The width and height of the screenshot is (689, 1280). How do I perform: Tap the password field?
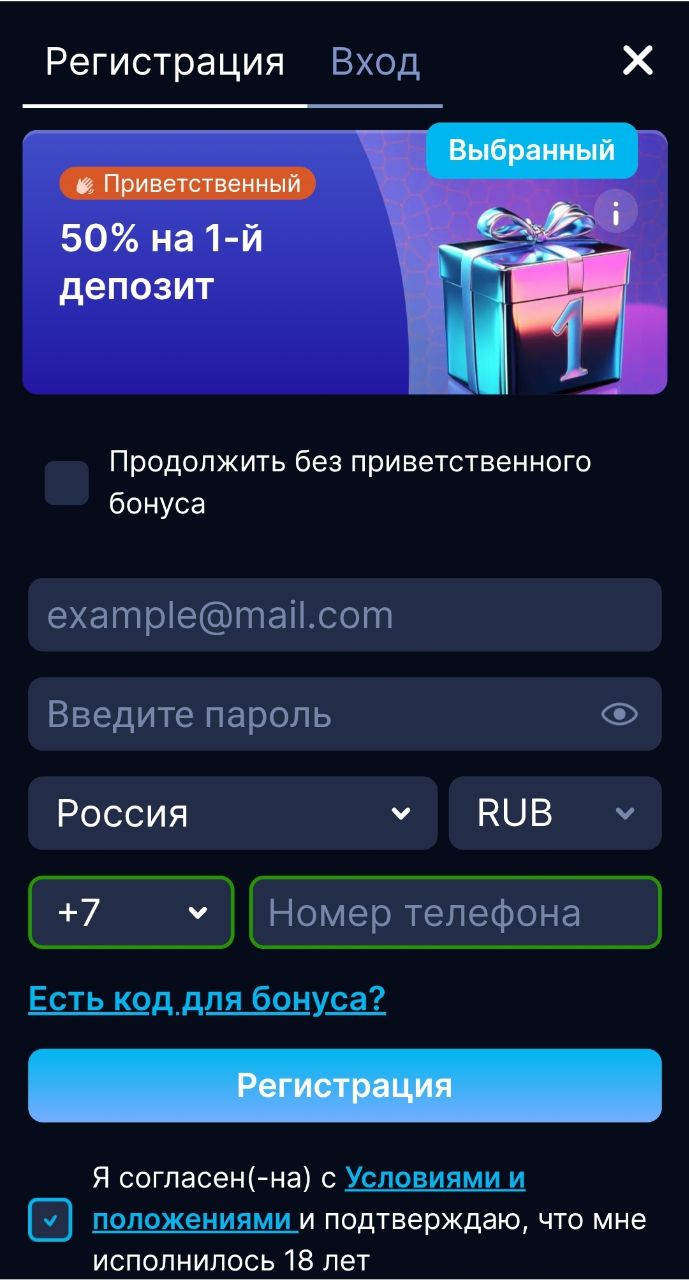click(310, 714)
